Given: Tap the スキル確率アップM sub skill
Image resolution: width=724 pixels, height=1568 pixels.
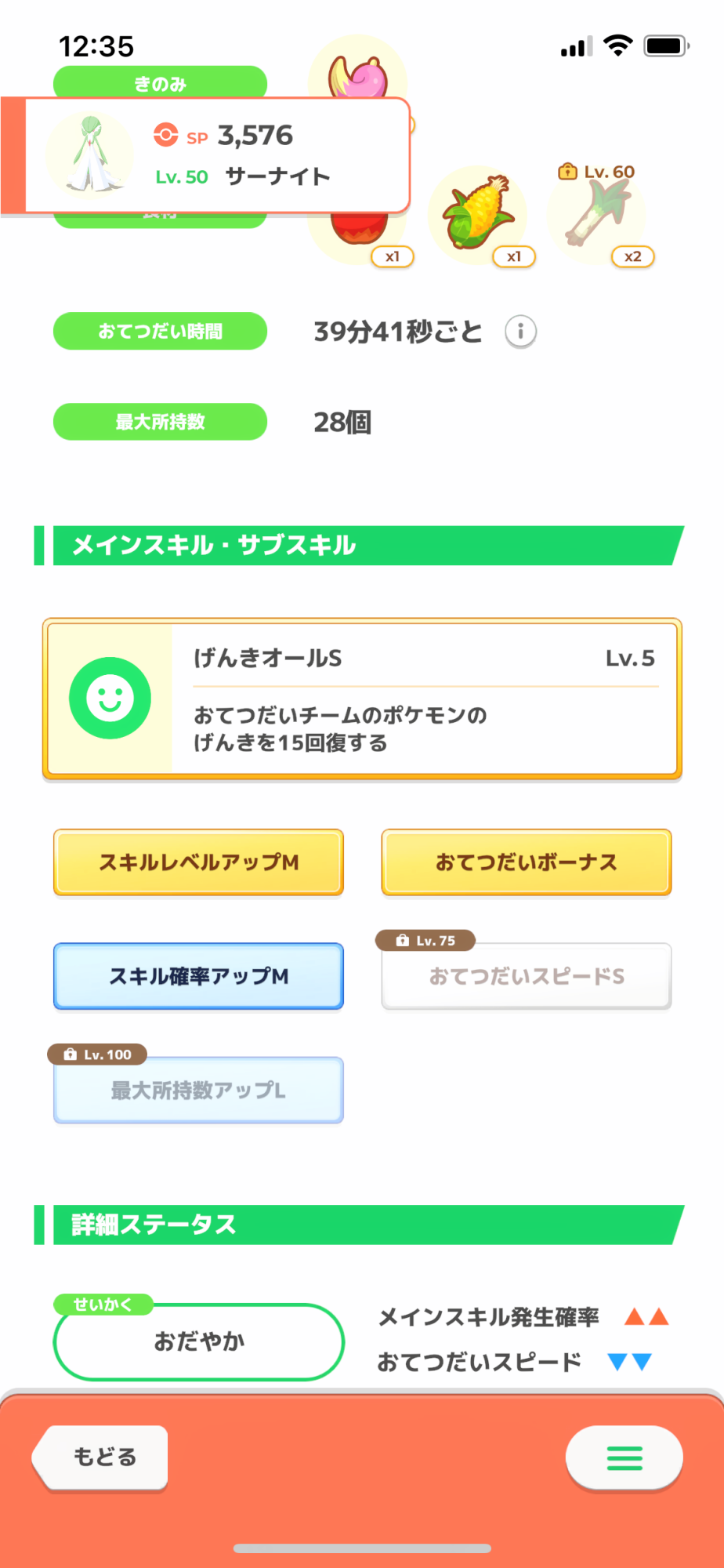Looking at the screenshot, I should click(x=198, y=976).
